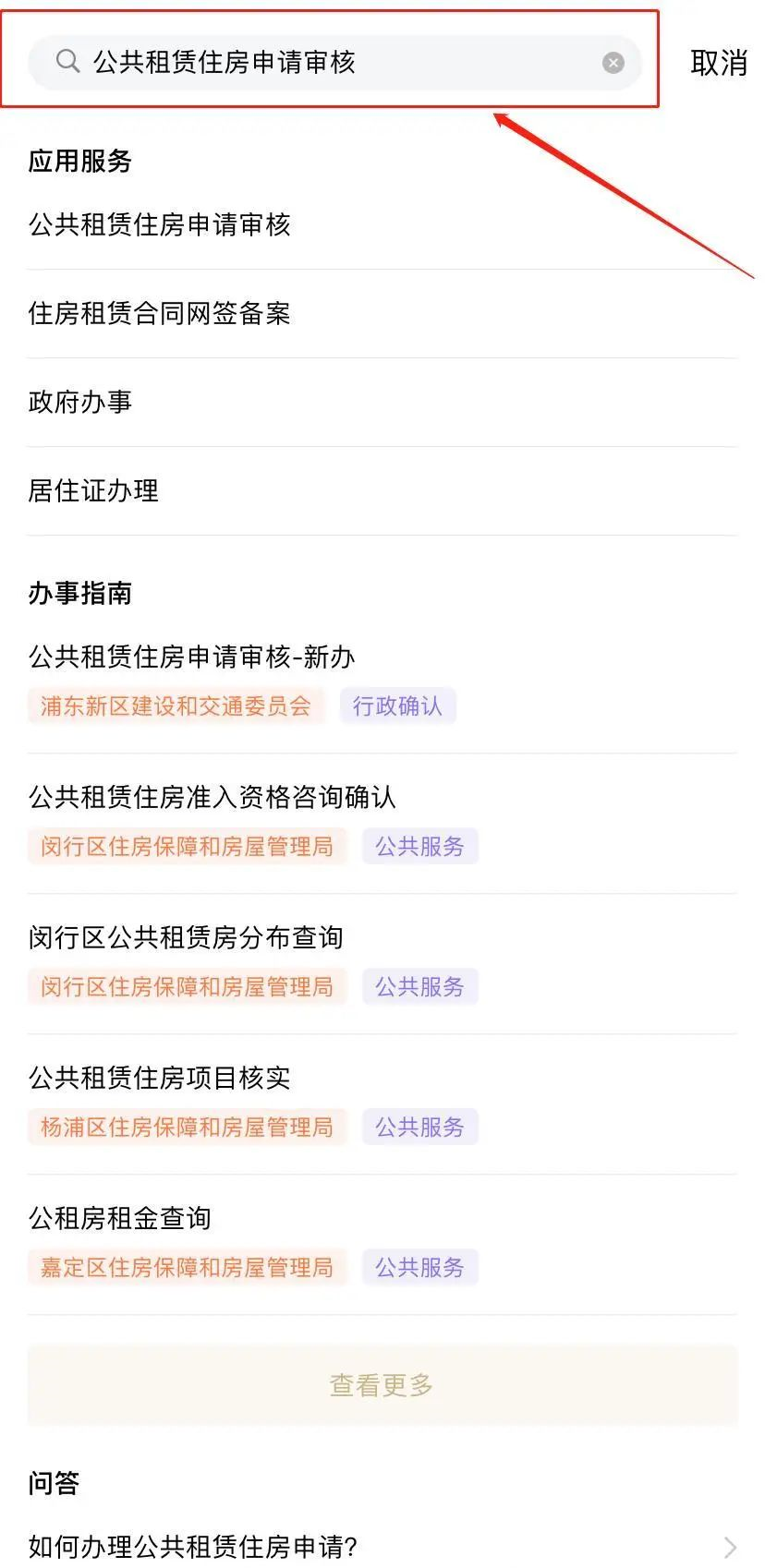Tap 查看更多 to see more guides

tap(382, 1385)
